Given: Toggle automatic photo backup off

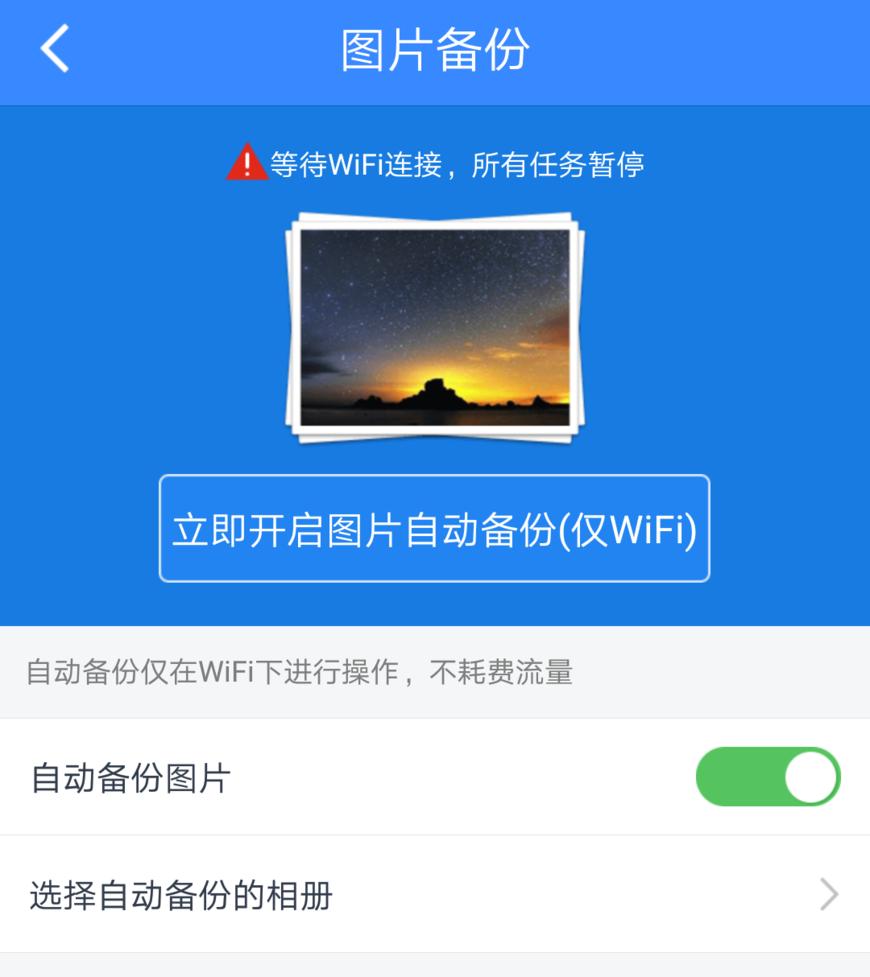Looking at the screenshot, I should click(x=768, y=776).
